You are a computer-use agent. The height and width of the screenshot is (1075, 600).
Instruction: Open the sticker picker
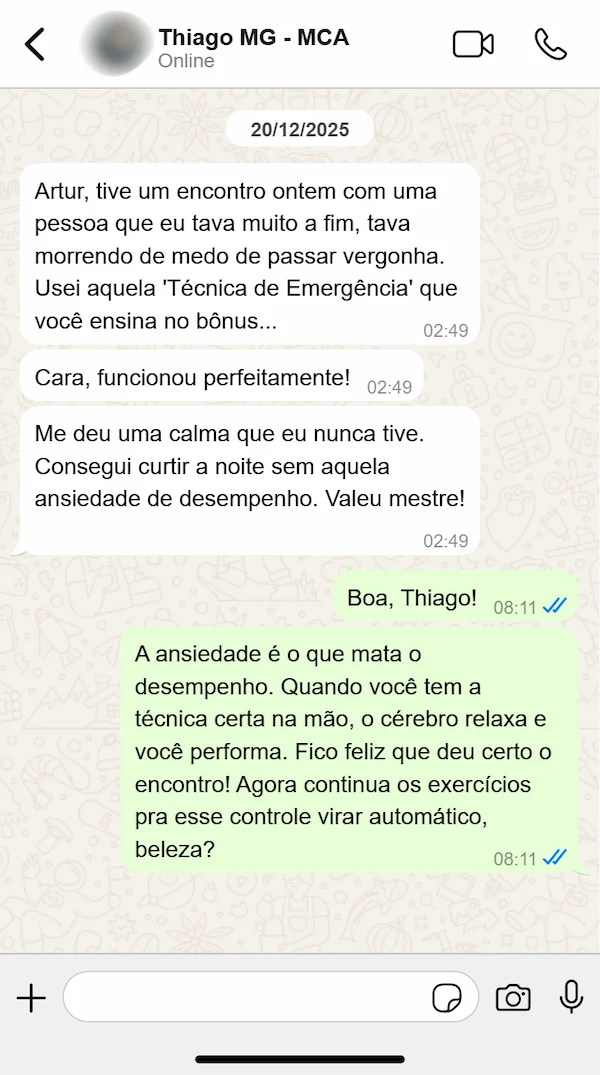click(x=446, y=997)
